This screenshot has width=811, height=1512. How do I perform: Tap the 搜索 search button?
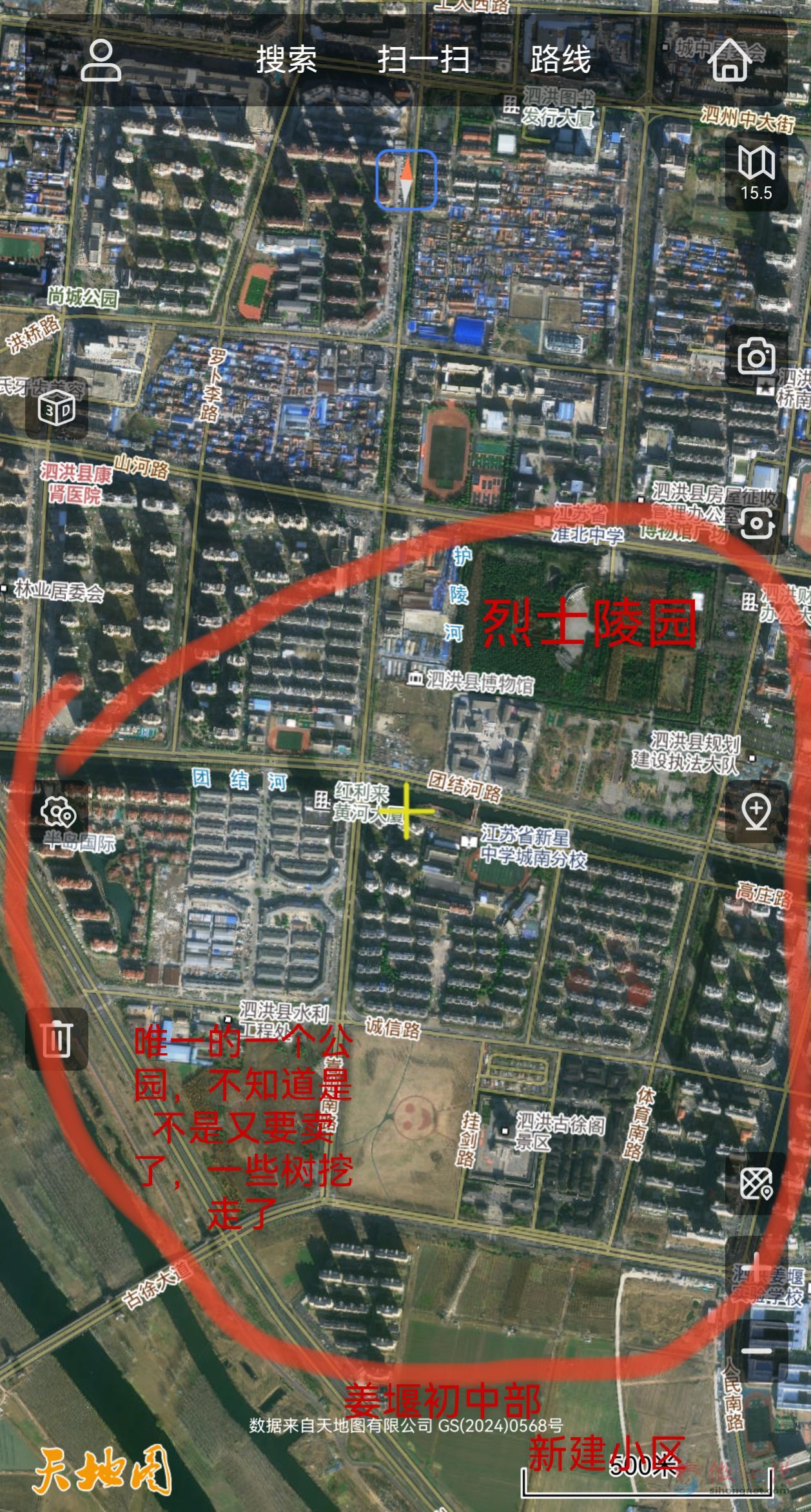tap(286, 60)
